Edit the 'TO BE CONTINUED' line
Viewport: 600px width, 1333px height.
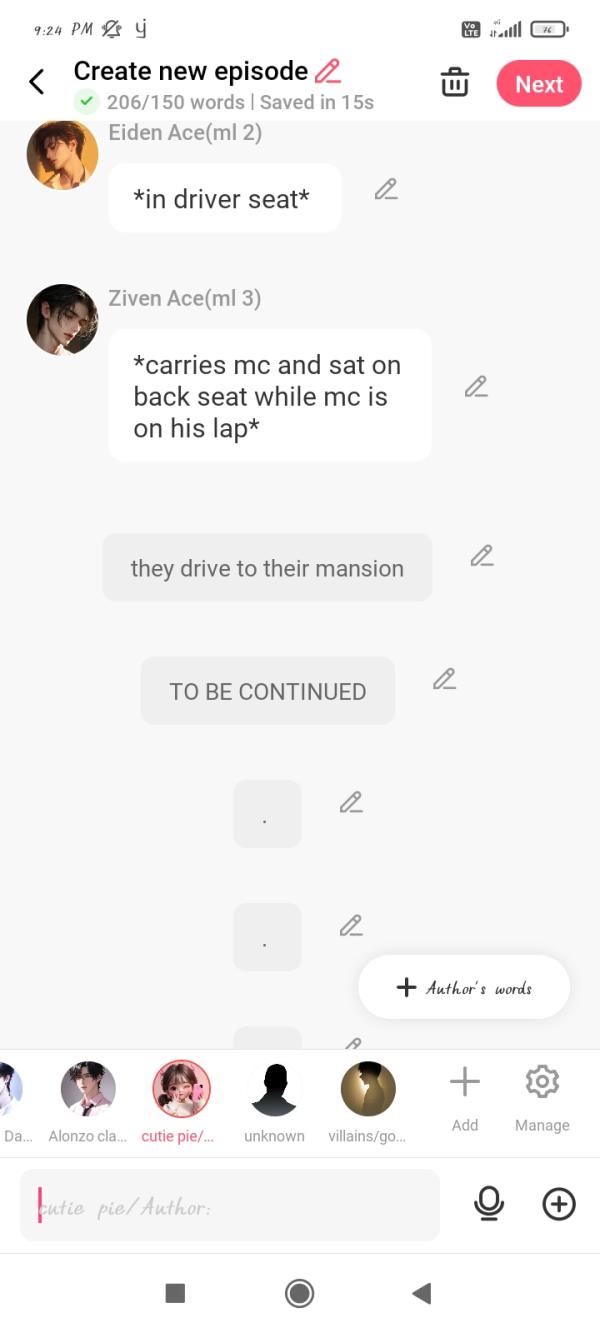click(x=445, y=680)
